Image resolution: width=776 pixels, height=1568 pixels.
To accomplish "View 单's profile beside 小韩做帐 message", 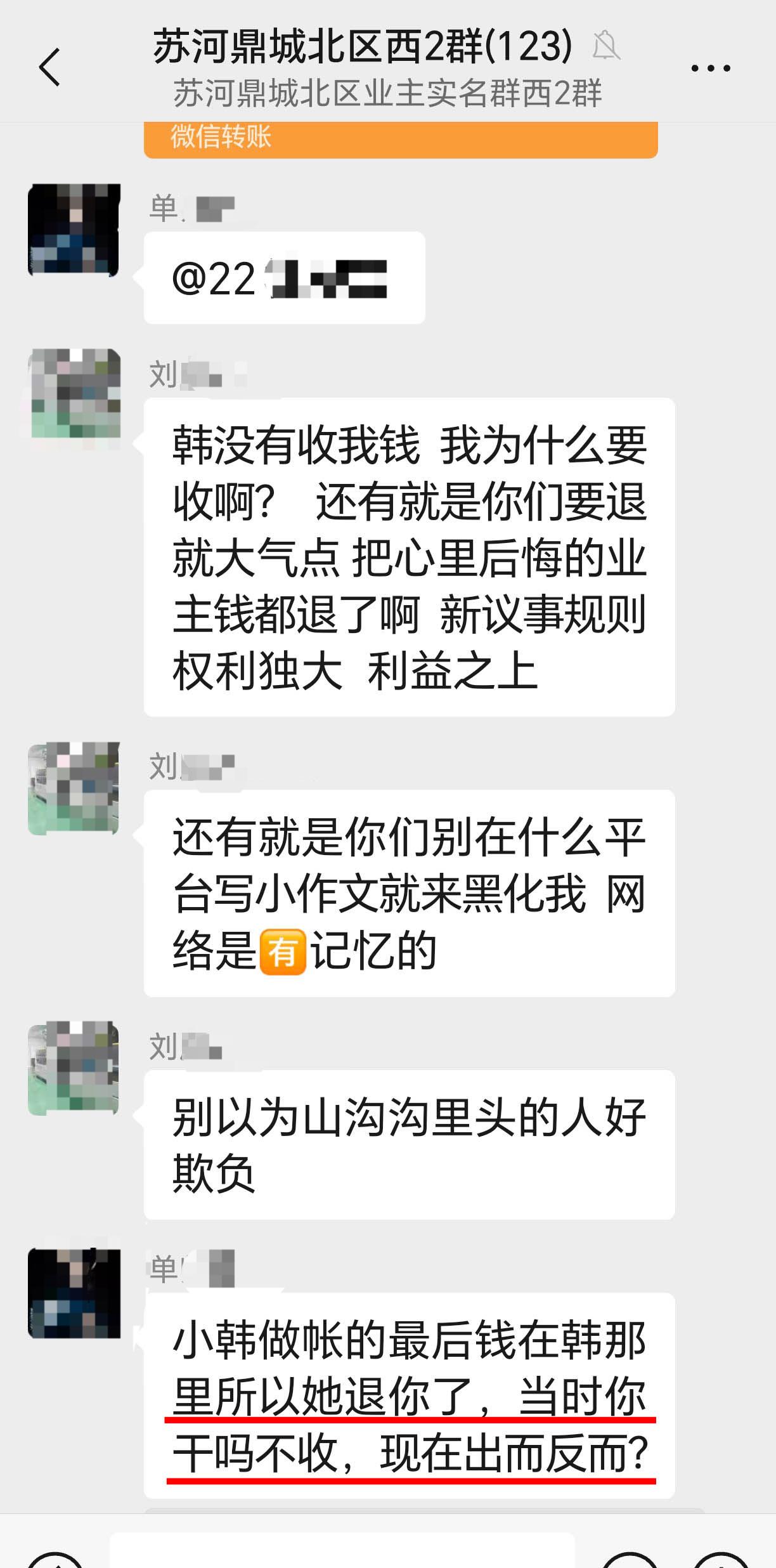I will [x=74, y=1293].
